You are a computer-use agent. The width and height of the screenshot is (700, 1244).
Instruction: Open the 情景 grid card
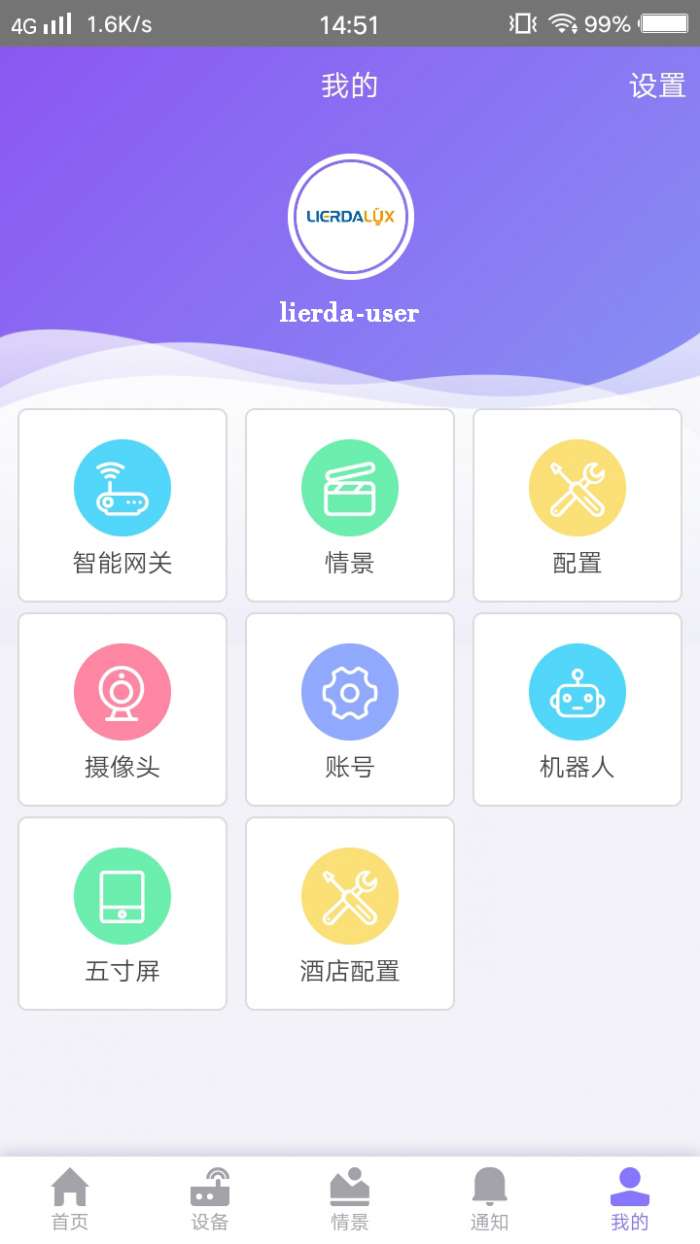[350, 505]
